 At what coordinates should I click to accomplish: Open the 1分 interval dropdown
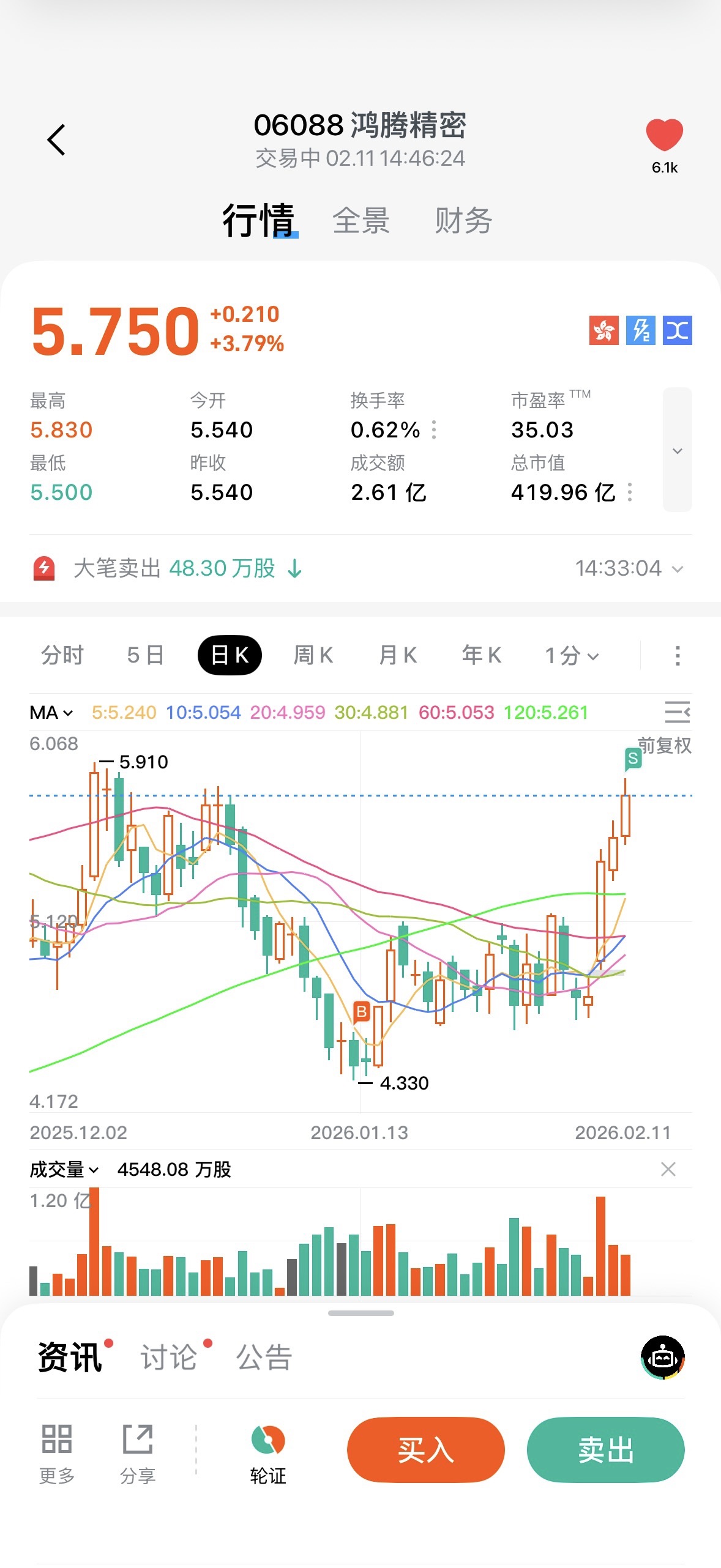(x=571, y=656)
